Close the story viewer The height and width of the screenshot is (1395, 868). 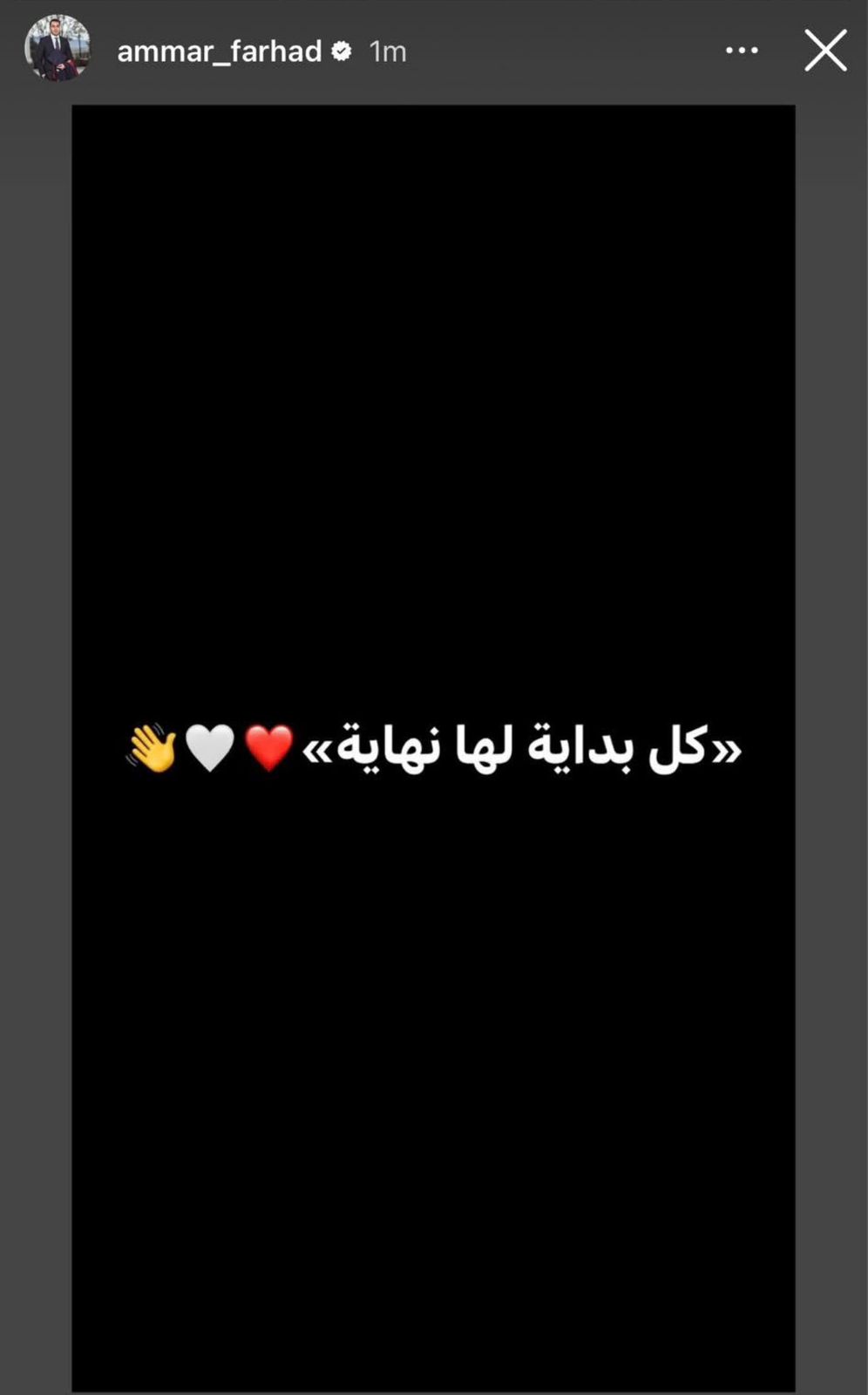tap(825, 51)
